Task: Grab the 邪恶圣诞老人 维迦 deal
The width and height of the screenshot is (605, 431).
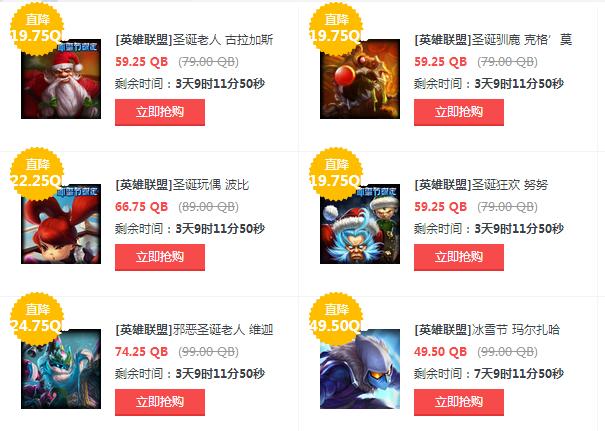Action: click(x=160, y=402)
